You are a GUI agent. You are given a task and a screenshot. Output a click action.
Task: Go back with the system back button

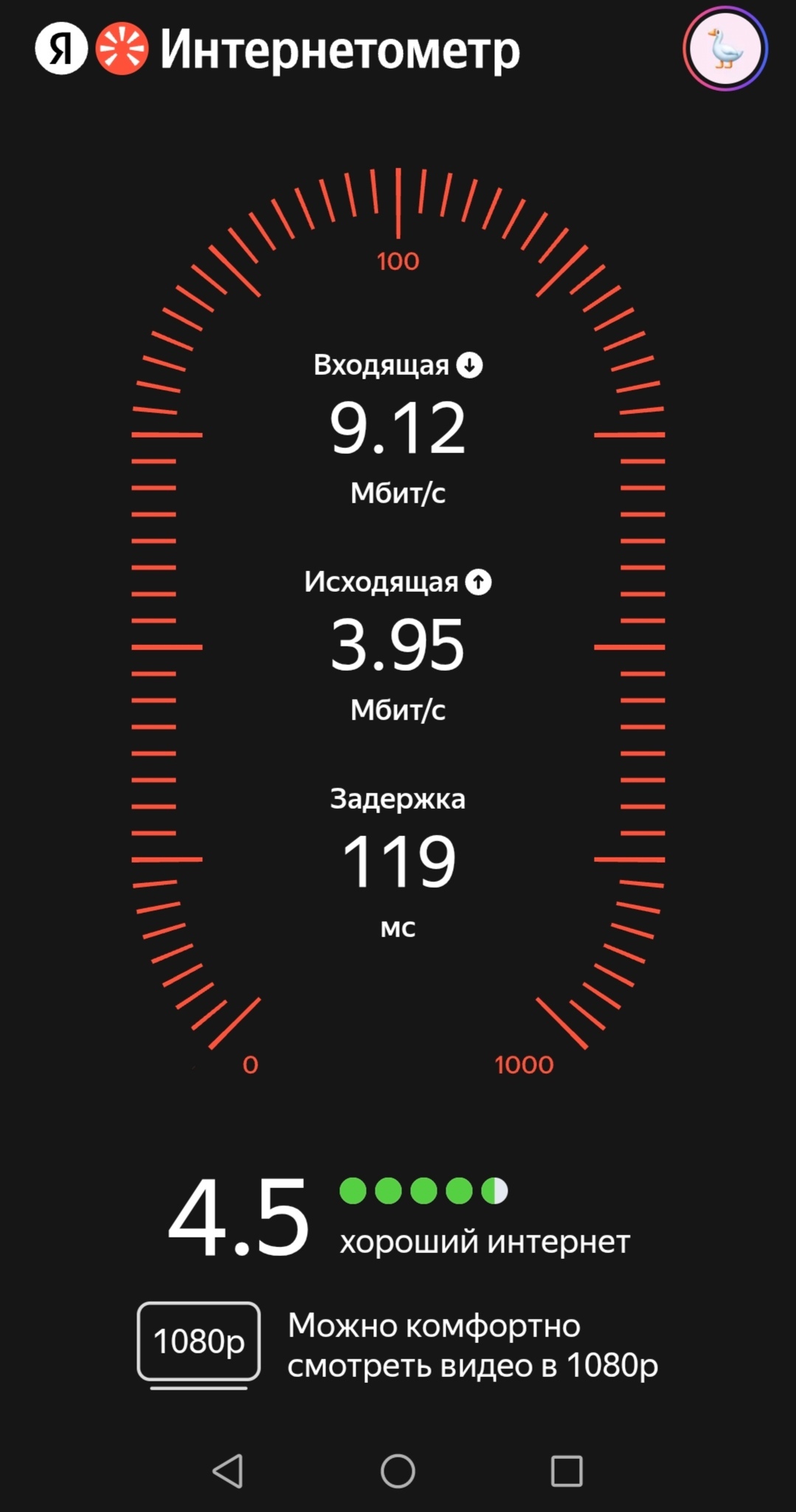click(x=228, y=1471)
